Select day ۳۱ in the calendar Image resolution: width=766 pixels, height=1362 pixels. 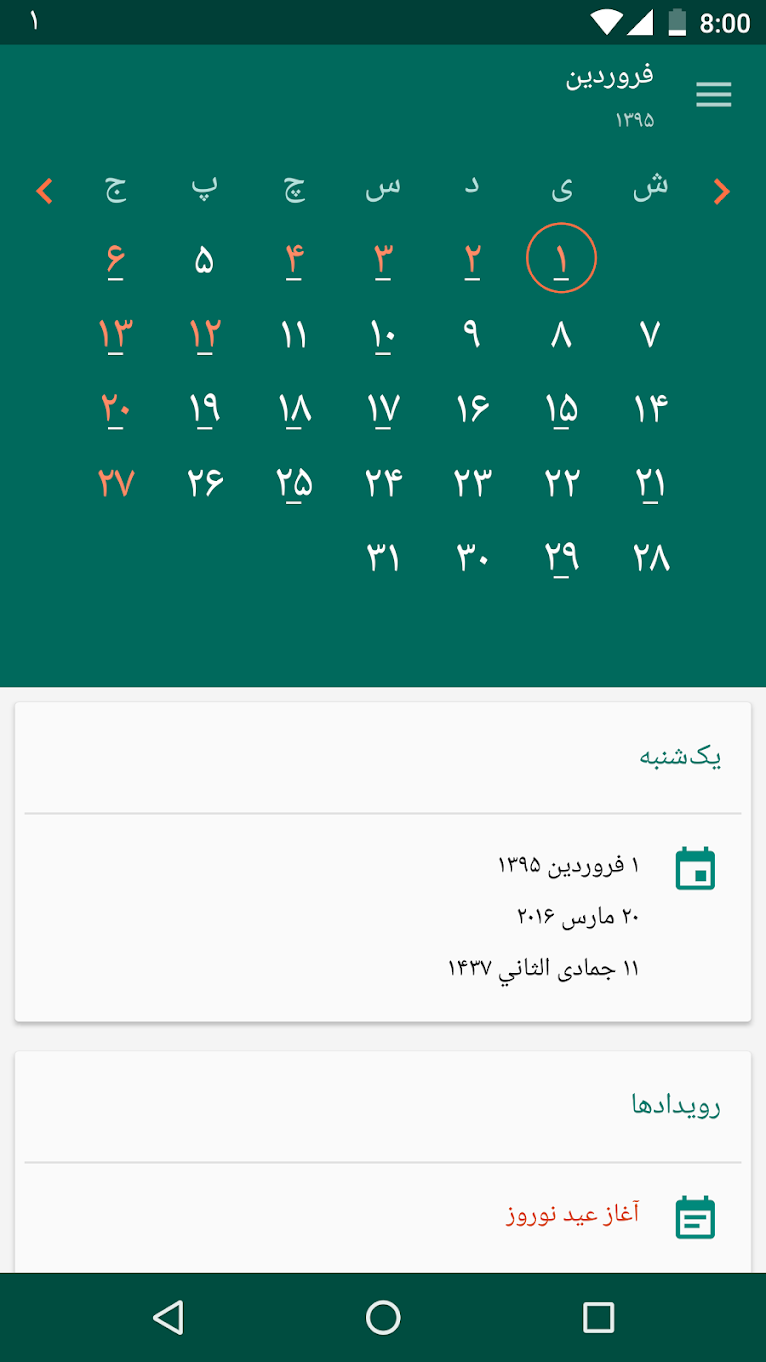383,557
